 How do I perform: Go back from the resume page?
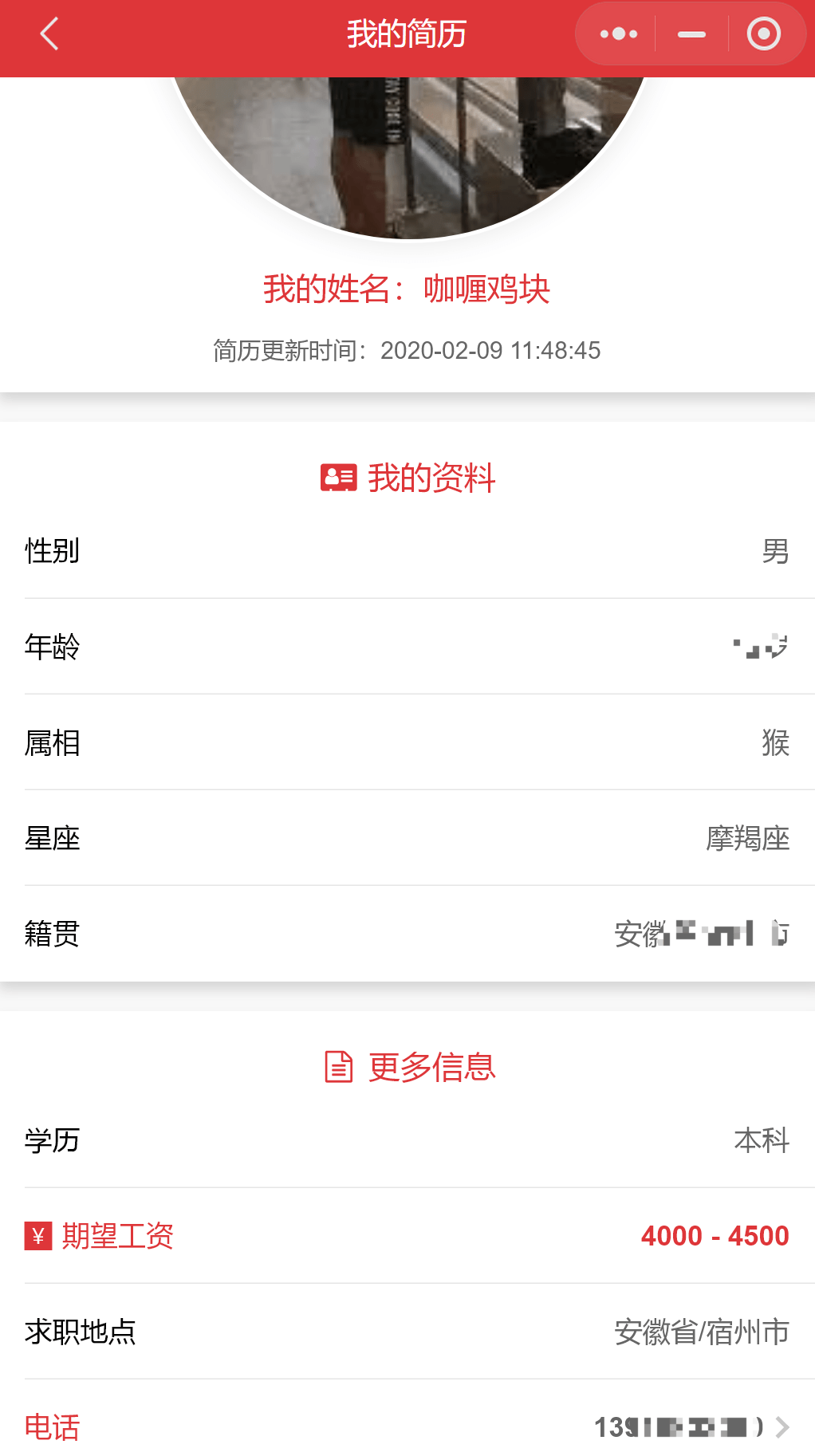49,34
